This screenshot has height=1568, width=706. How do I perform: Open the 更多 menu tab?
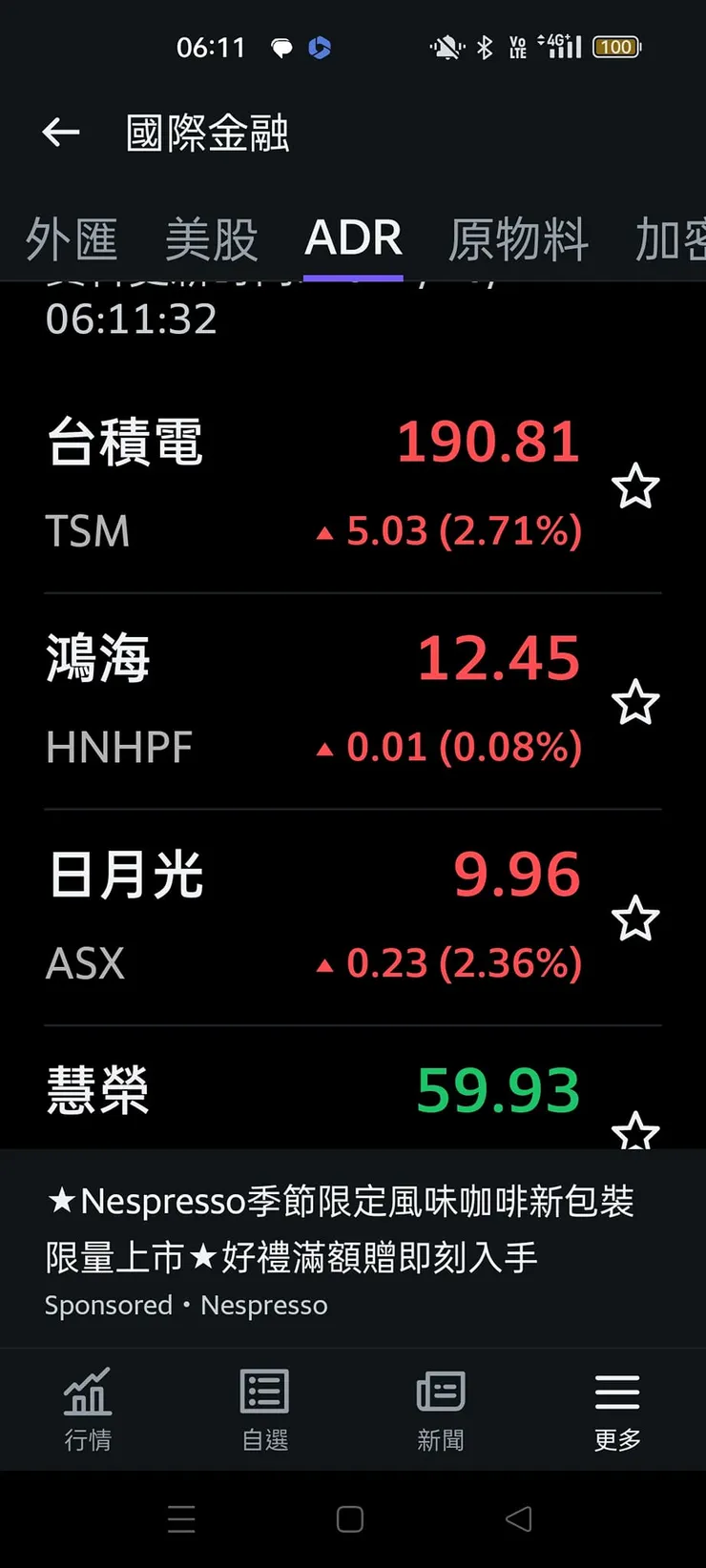pyautogui.click(x=617, y=1410)
